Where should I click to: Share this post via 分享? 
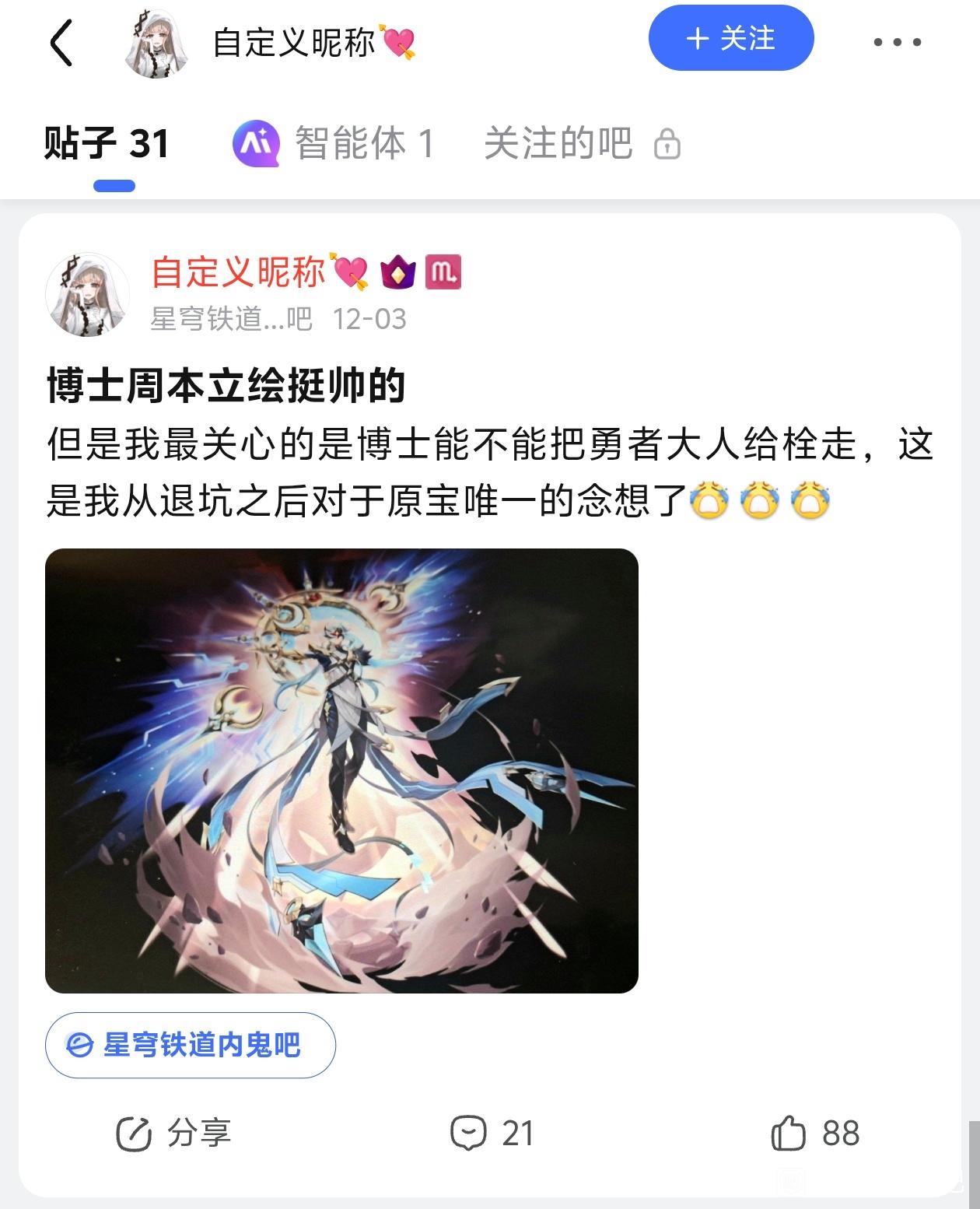173,1134
